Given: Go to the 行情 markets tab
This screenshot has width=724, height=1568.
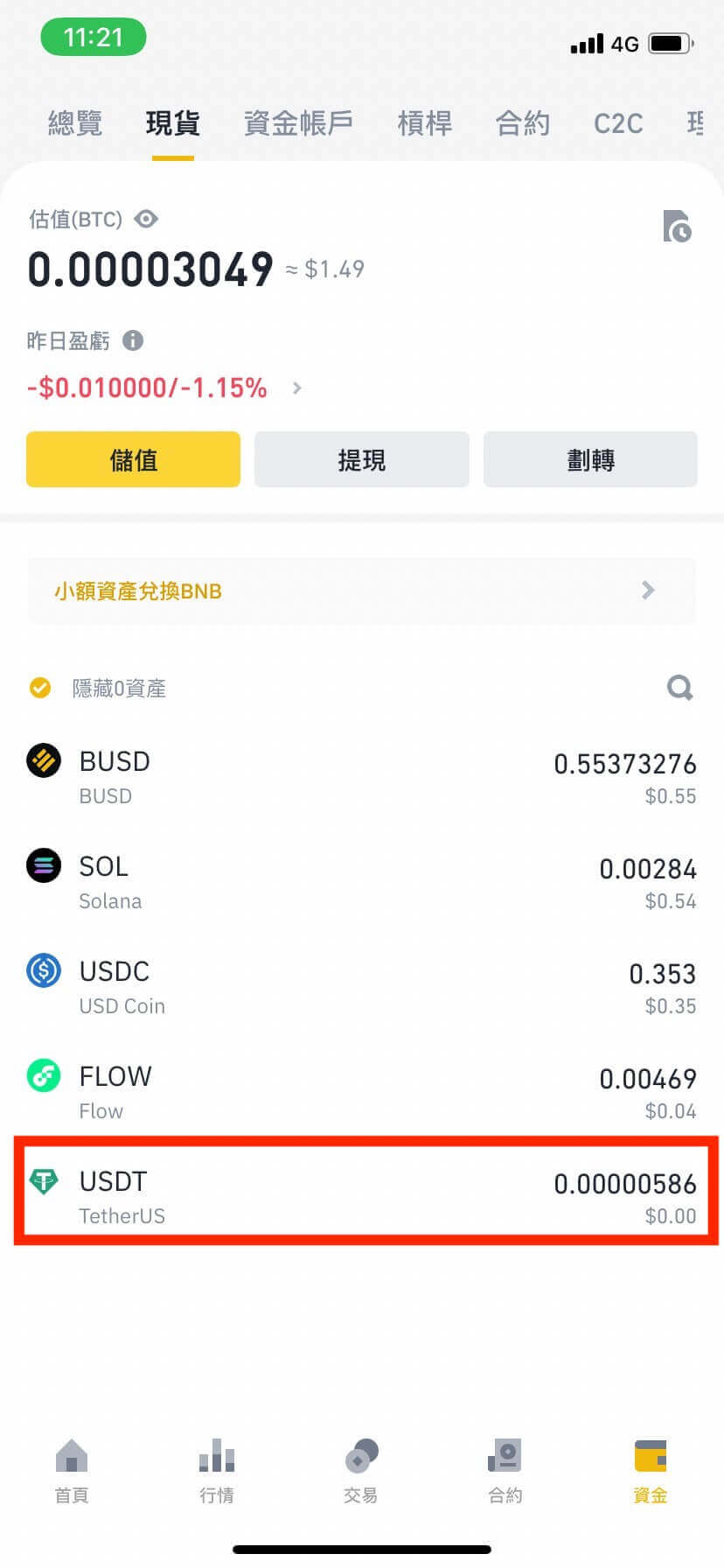Looking at the screenshot, I should coord(216,1472).
